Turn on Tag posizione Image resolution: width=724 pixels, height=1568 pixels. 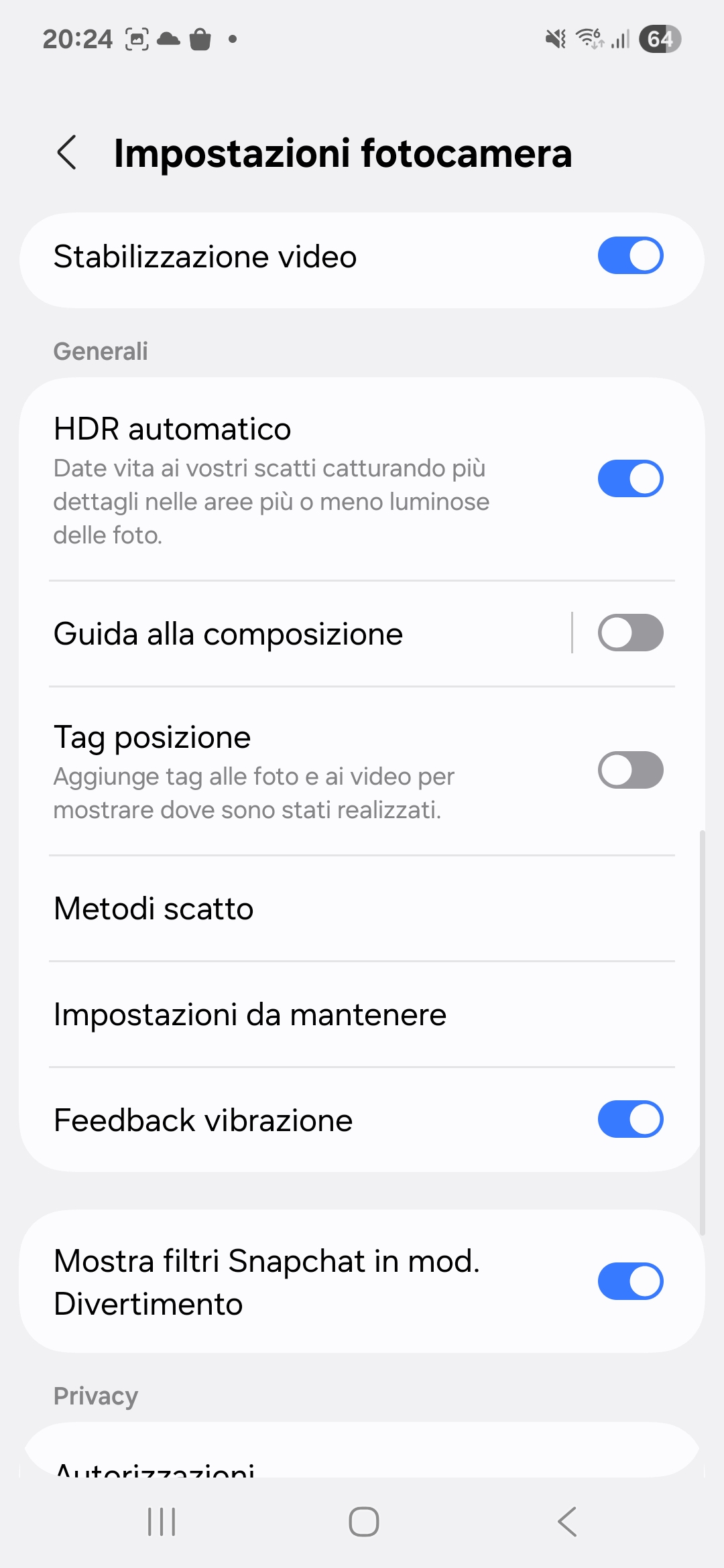click(x=630, y=770)
